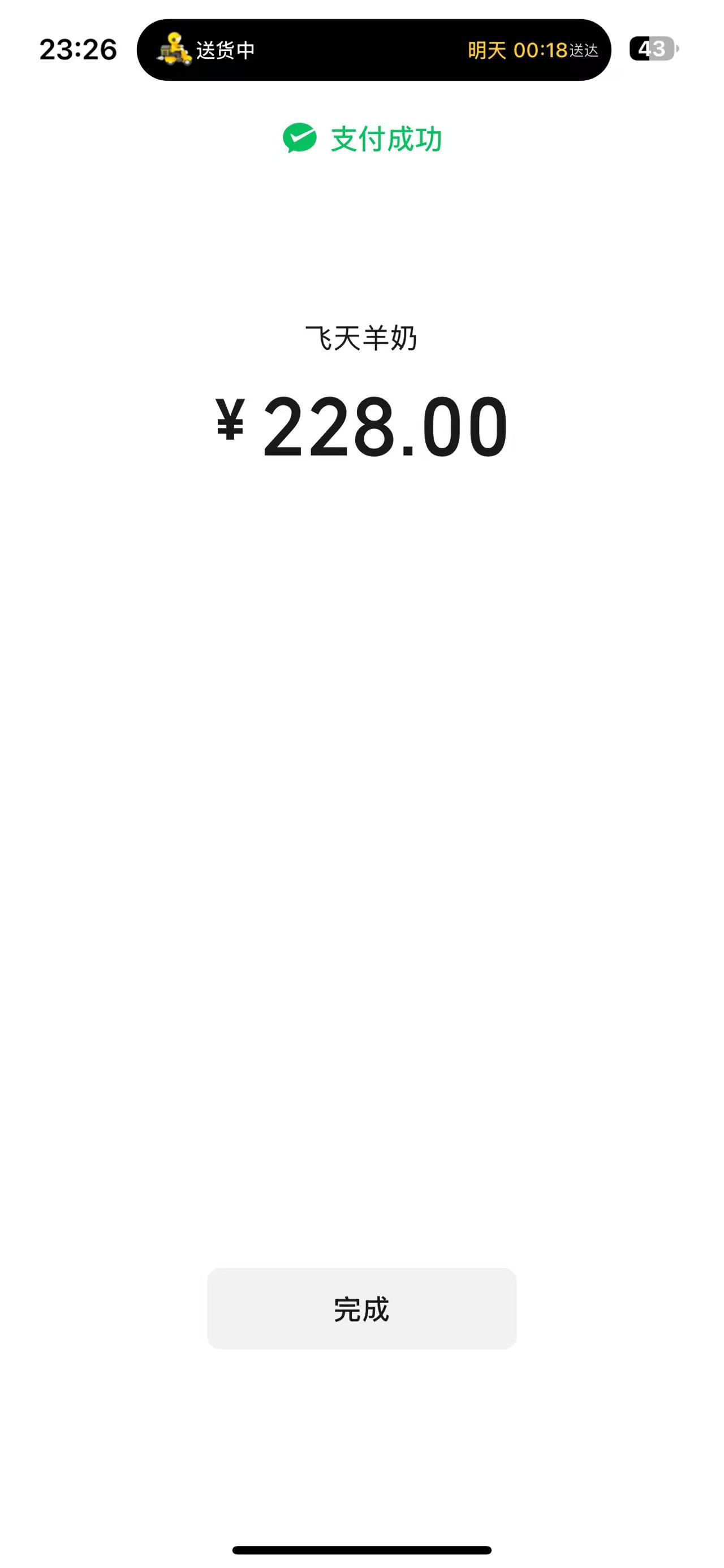Tap the 完成 button
Screen dimensions: 724x1568
point(361,1309)
